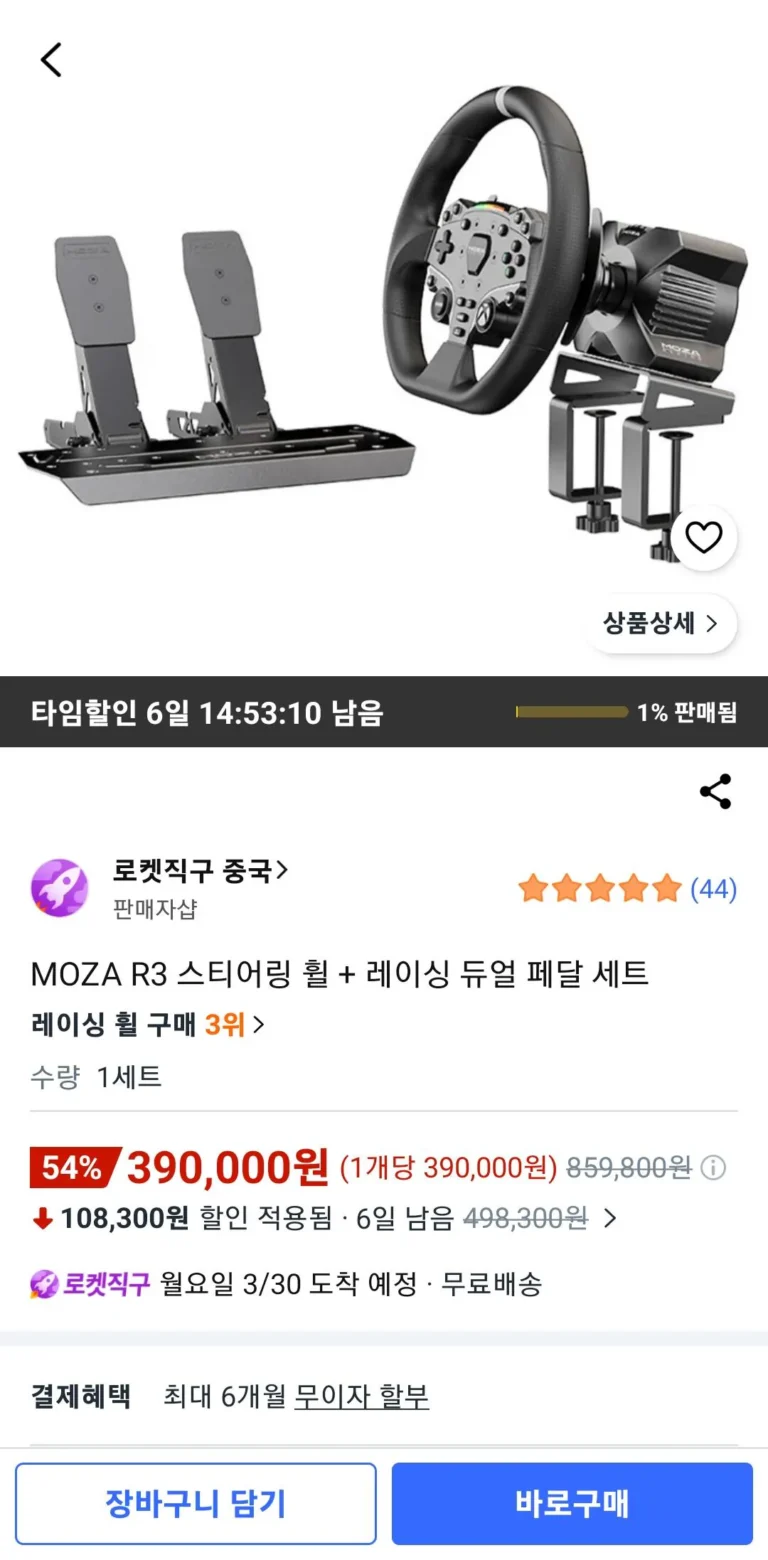
Task: Tap 장바구니 담기 to add to cart
Action: point(196,1503)
